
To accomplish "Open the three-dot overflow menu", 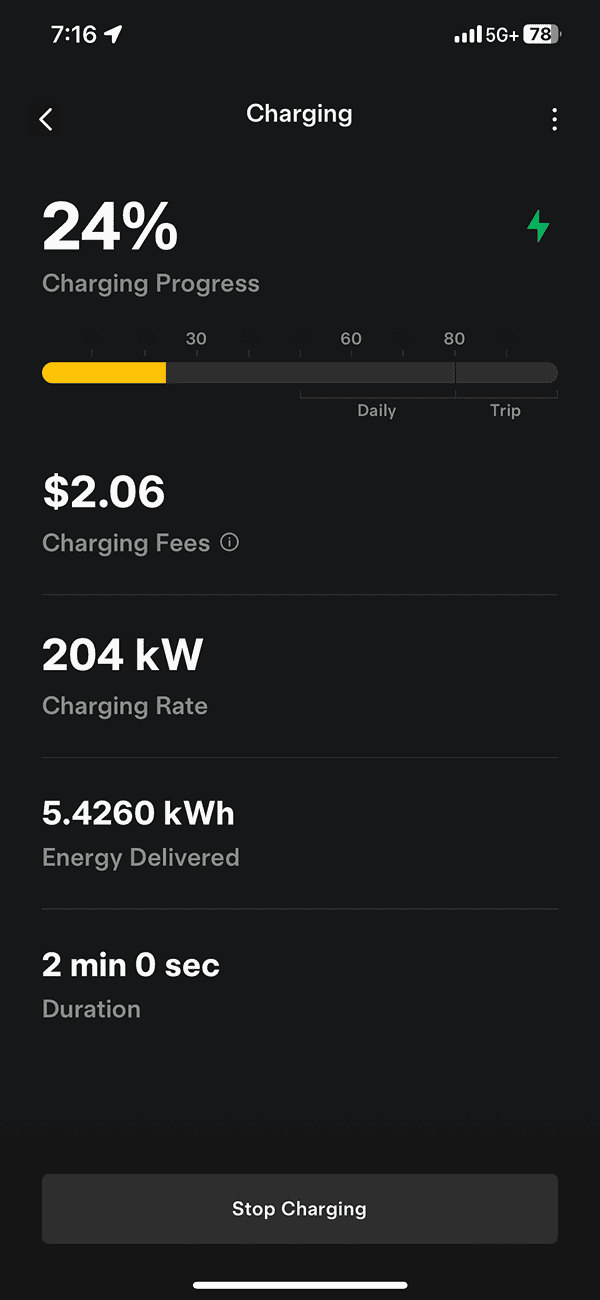I will click(554, 120).
